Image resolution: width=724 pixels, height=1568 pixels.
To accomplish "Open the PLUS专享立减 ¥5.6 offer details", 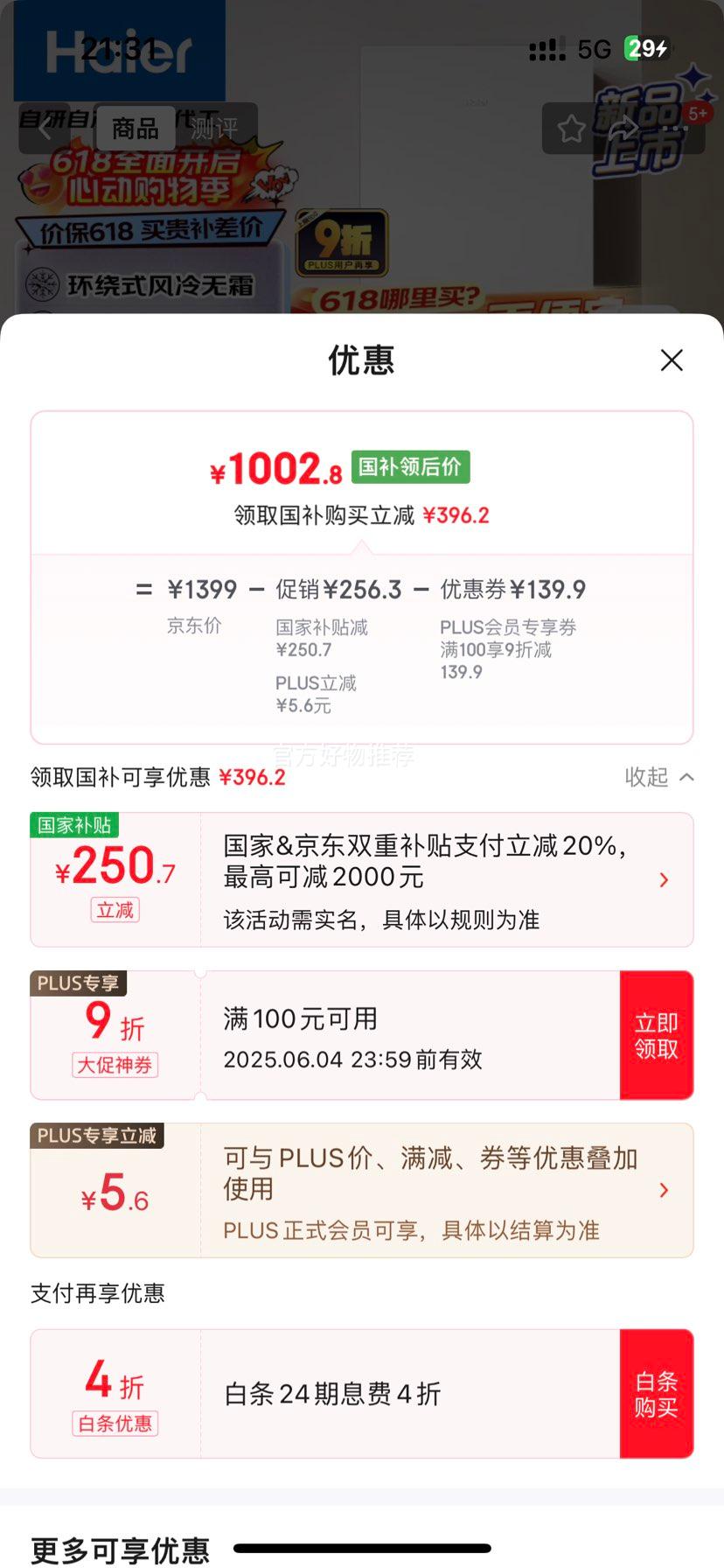I will pyautogui.click(x=362, y=1190).
